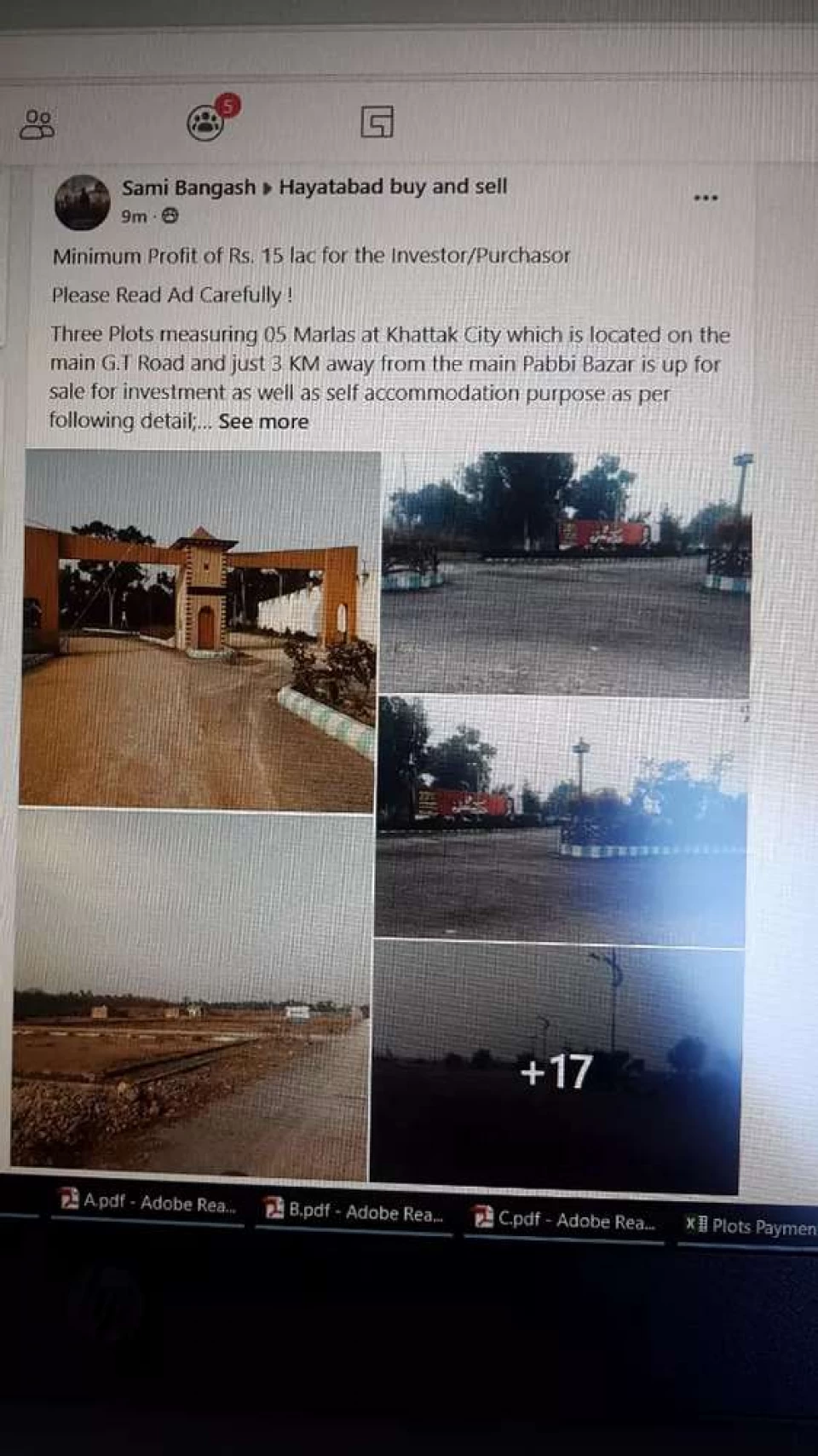Open the empty plots land photo
Screen dimensions: 818x1456
(191, 996)
